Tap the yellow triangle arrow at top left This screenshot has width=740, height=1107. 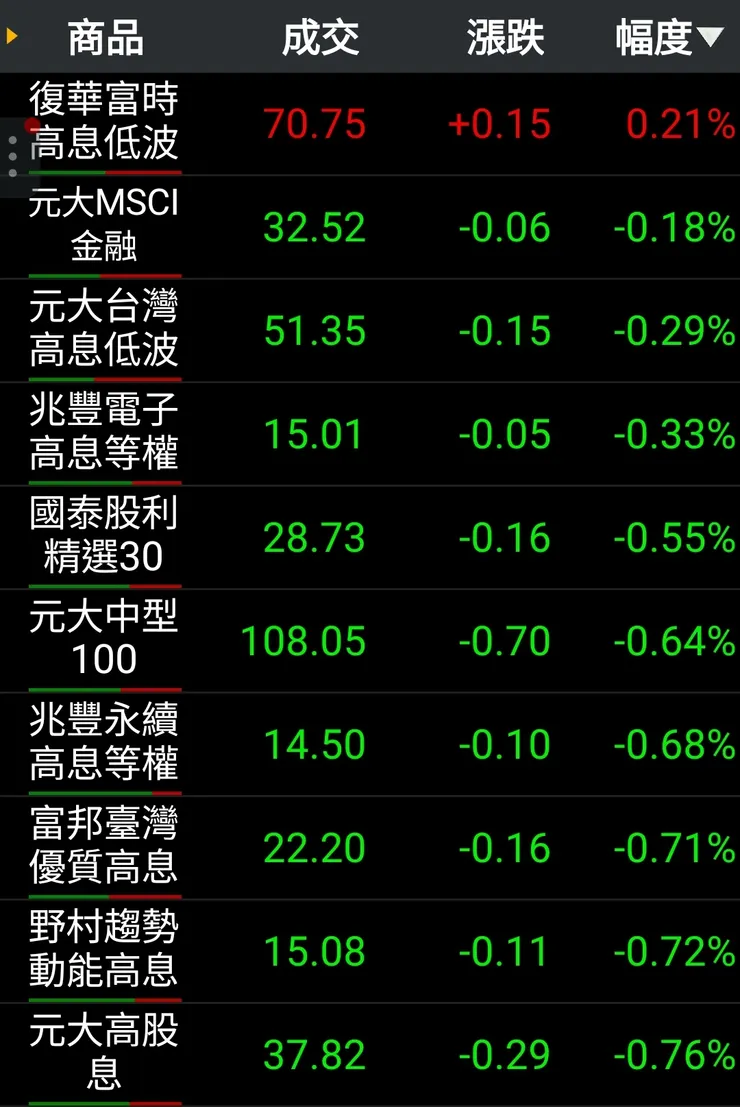tap(11, 37)
